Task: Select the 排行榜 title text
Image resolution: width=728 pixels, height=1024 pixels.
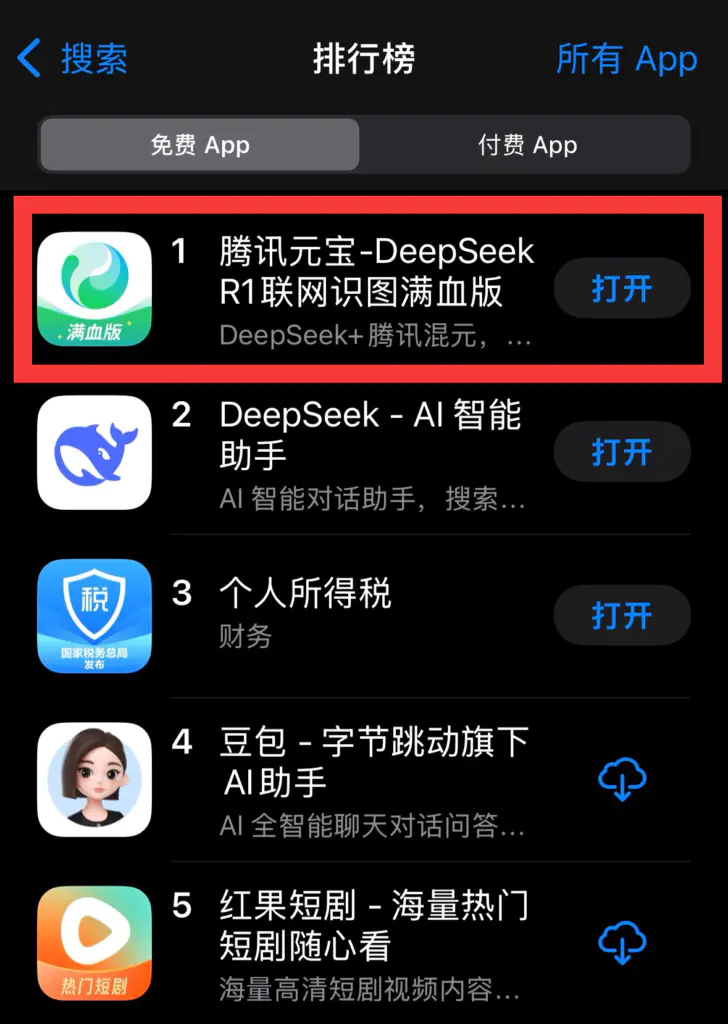Action: (x=364, y=58)
